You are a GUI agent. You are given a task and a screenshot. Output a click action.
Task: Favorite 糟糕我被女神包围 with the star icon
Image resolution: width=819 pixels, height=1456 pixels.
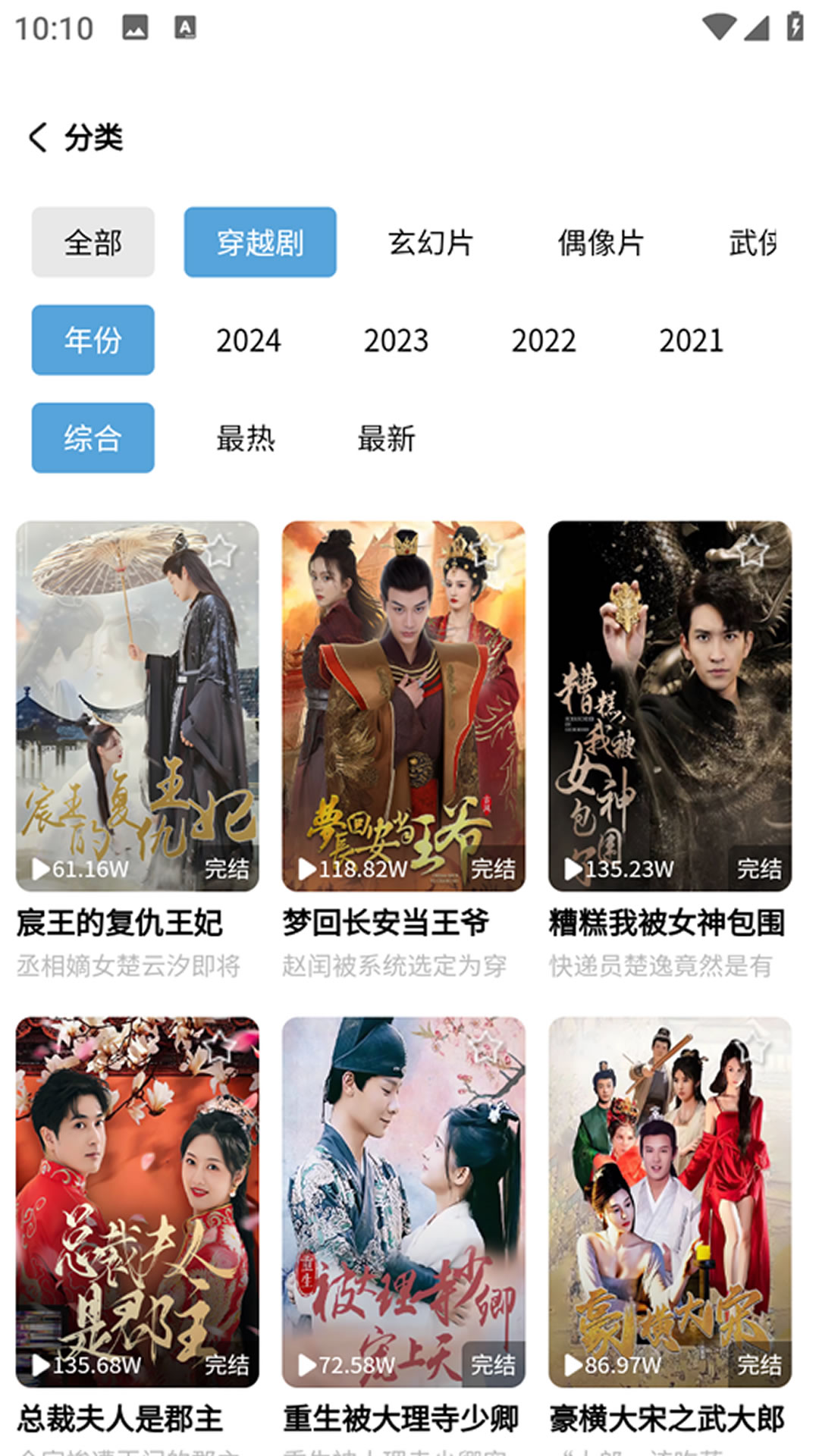pyautogui.click(x=752, y=551)
